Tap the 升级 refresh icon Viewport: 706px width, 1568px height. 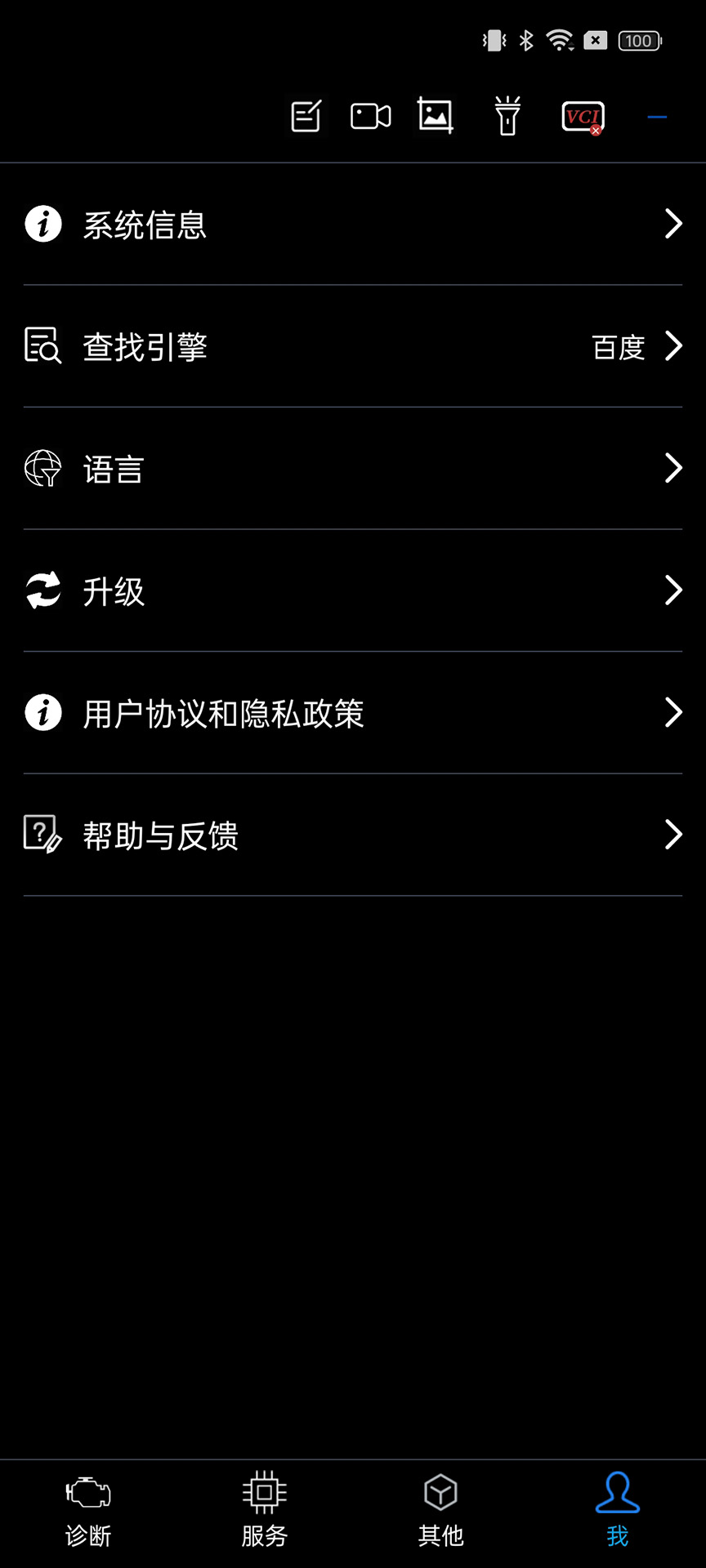[42, 590]
